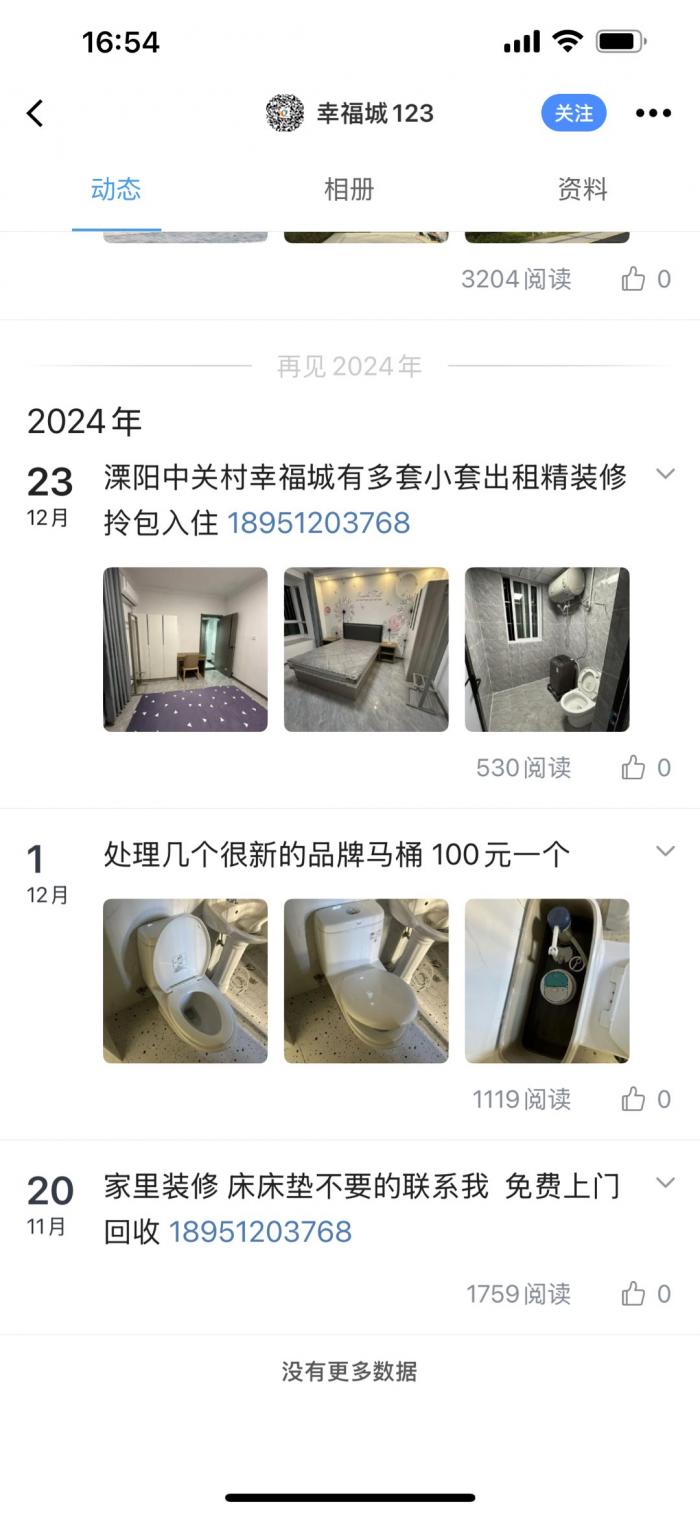
Task: Open the toilet photo with the lid open
Action: [185, 980]
